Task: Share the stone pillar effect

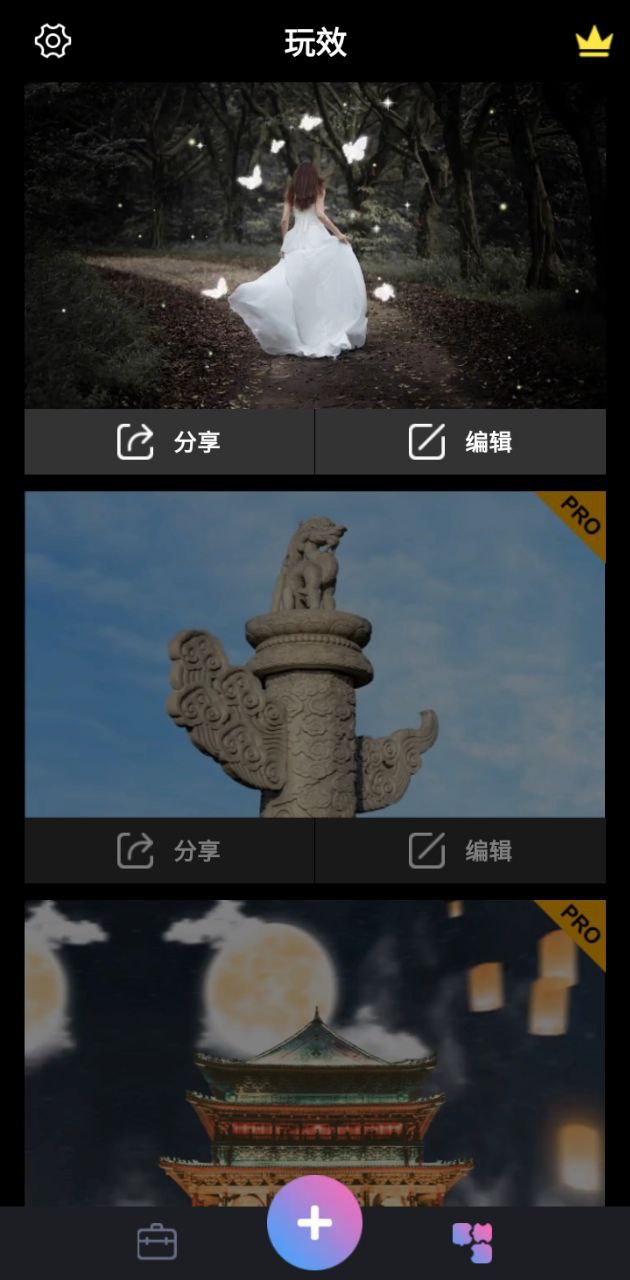Action: 169,851
